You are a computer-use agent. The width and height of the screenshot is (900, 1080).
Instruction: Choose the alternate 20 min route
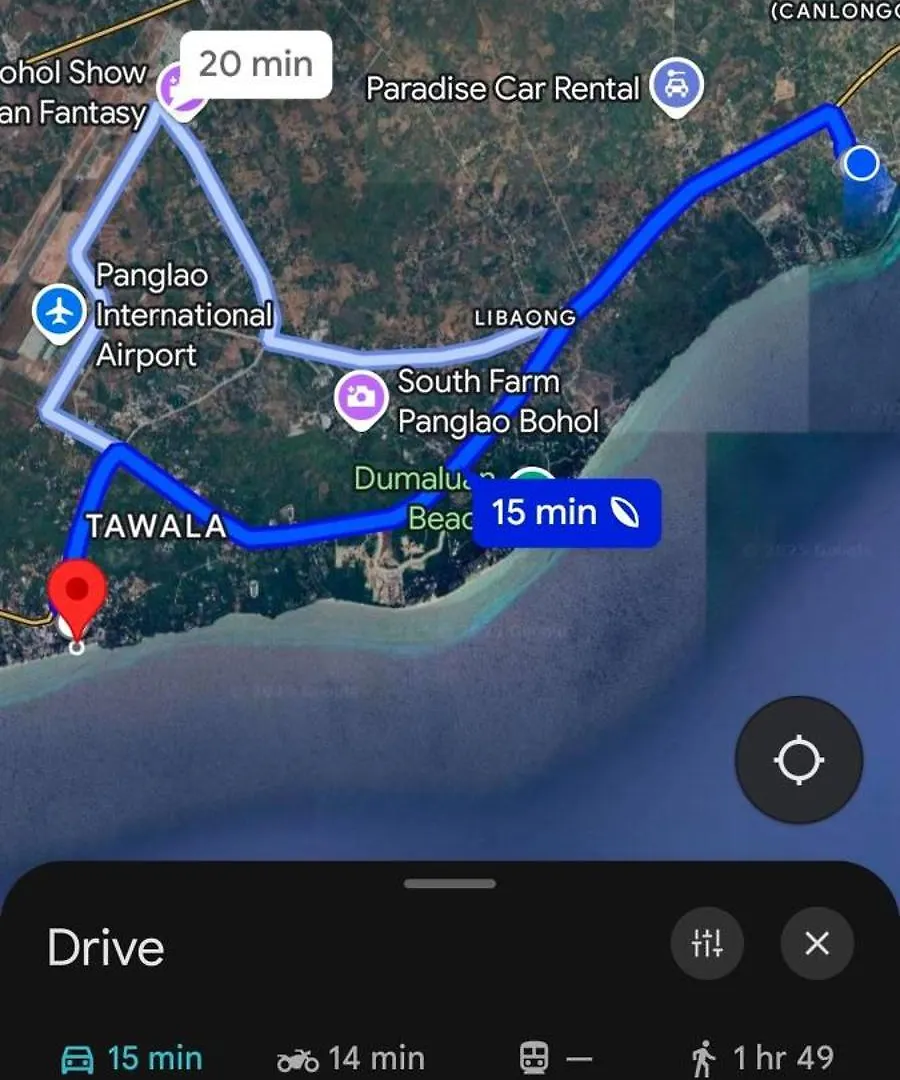coord(256,64)
